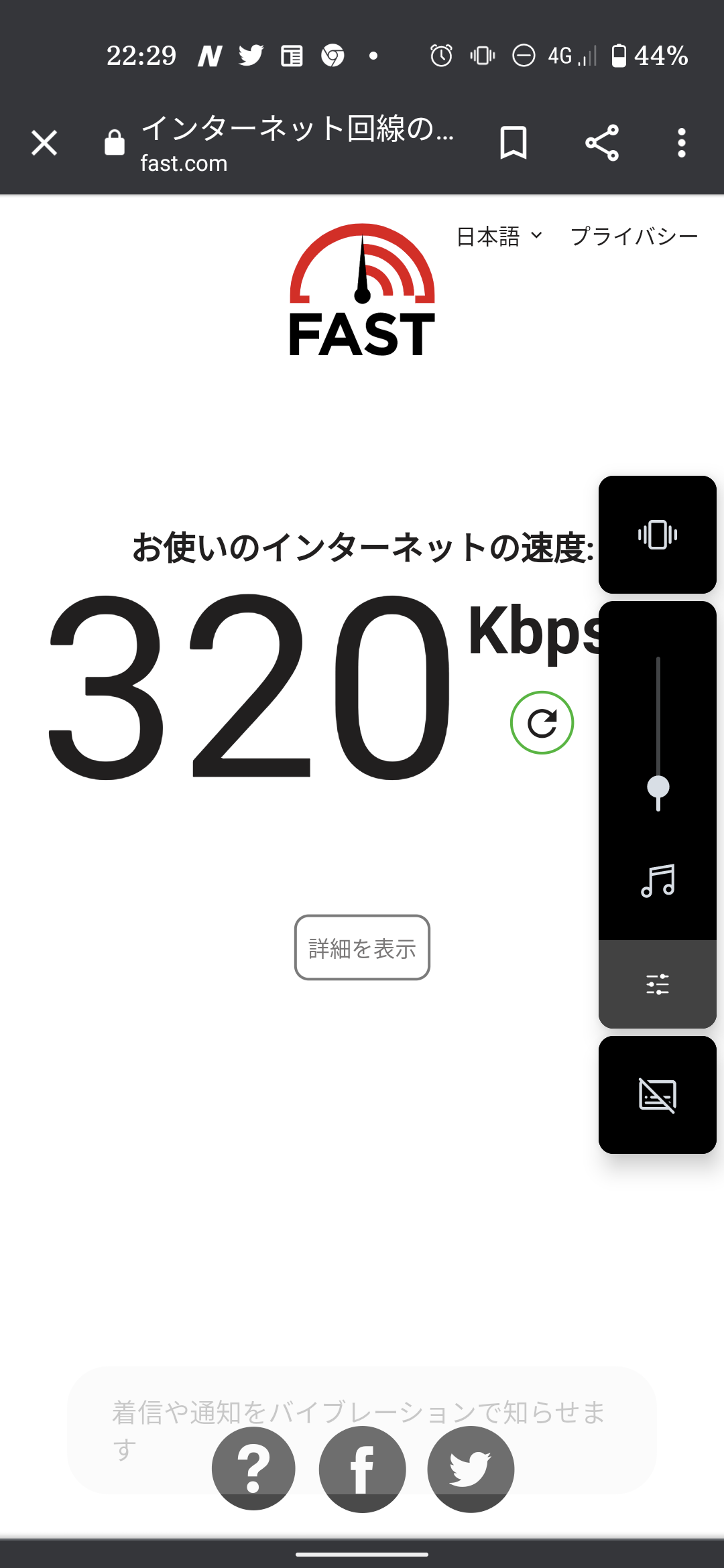
Task: Share result on Facebook
Action: pyautogui.click(x=362, y=1468)
